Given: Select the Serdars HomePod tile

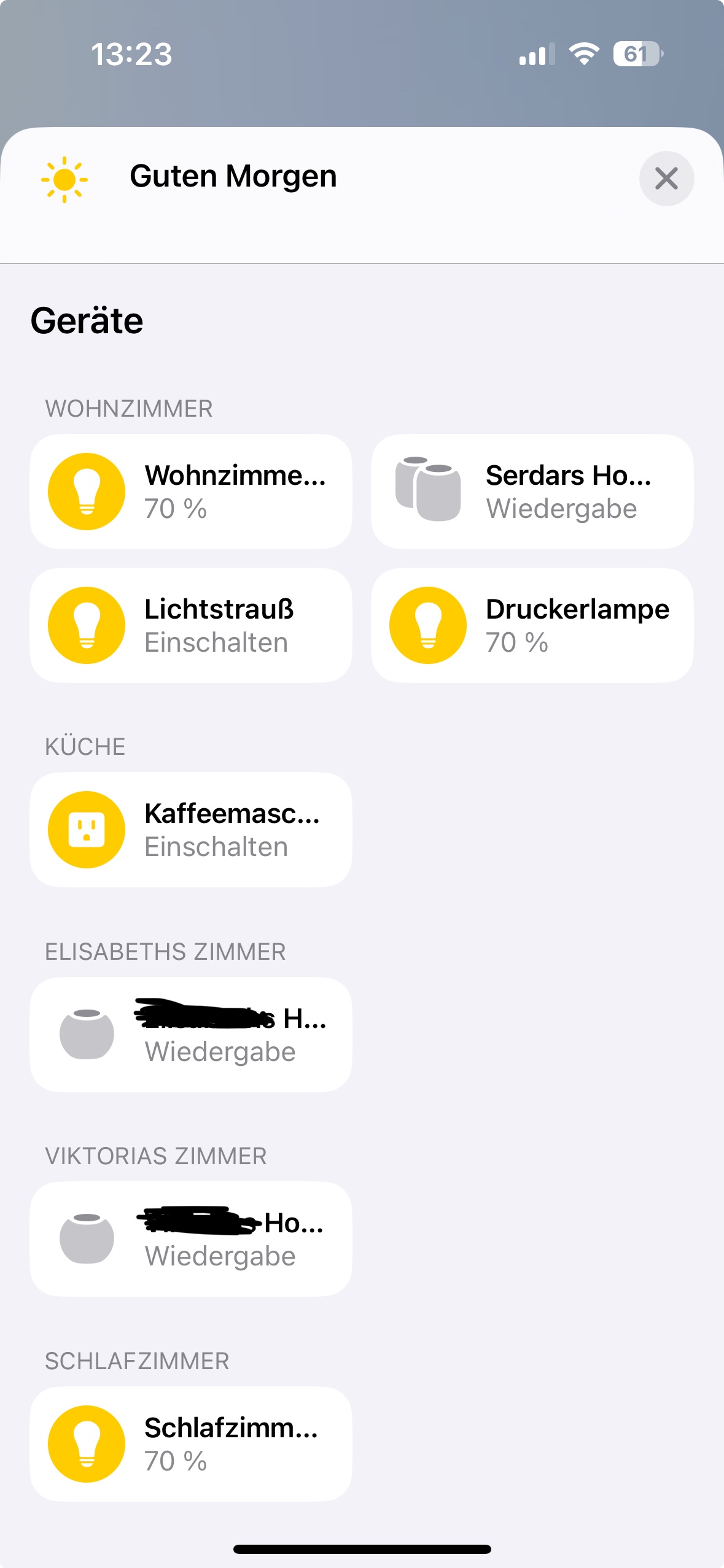Looking at the screenshot, I should pyautogui.click(x=532, y=492).
